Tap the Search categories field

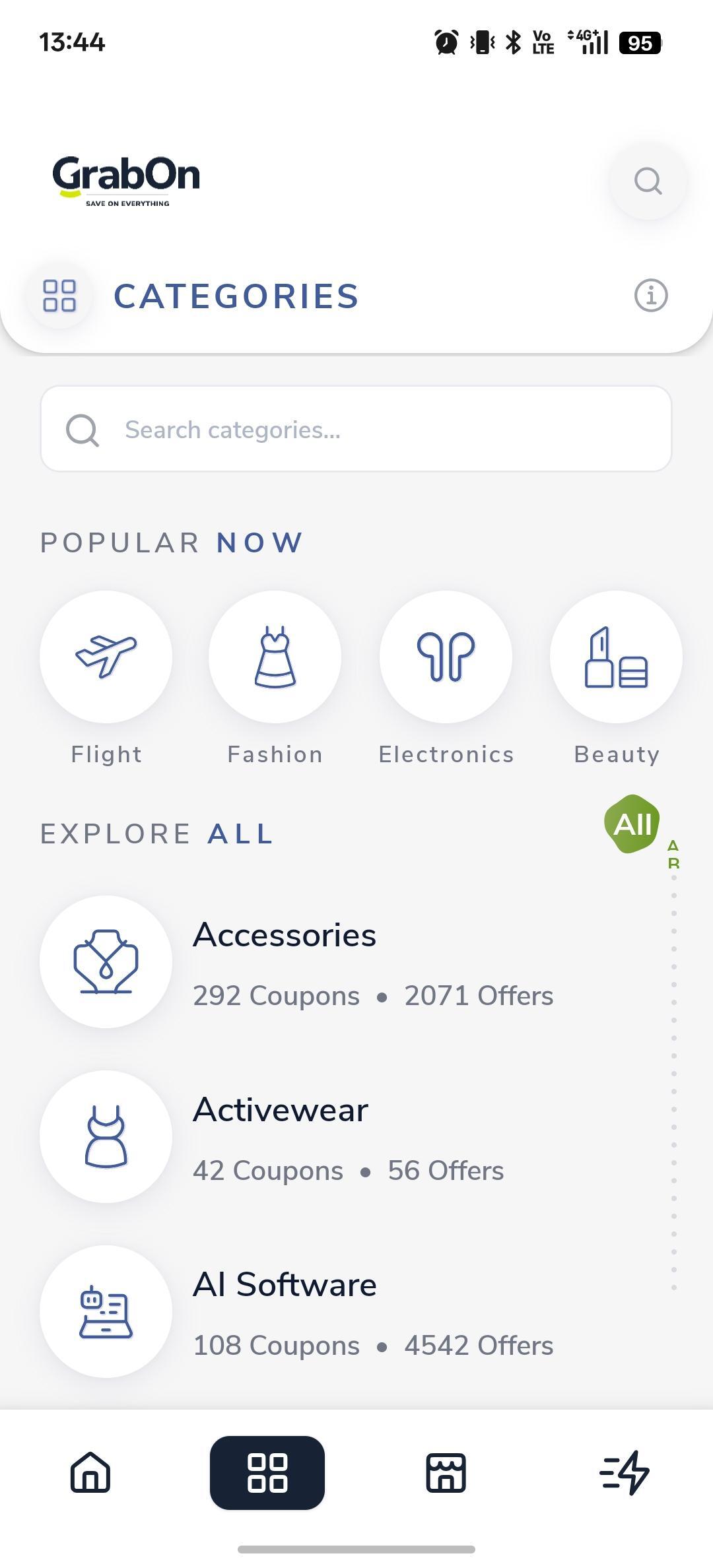point(356,429)
